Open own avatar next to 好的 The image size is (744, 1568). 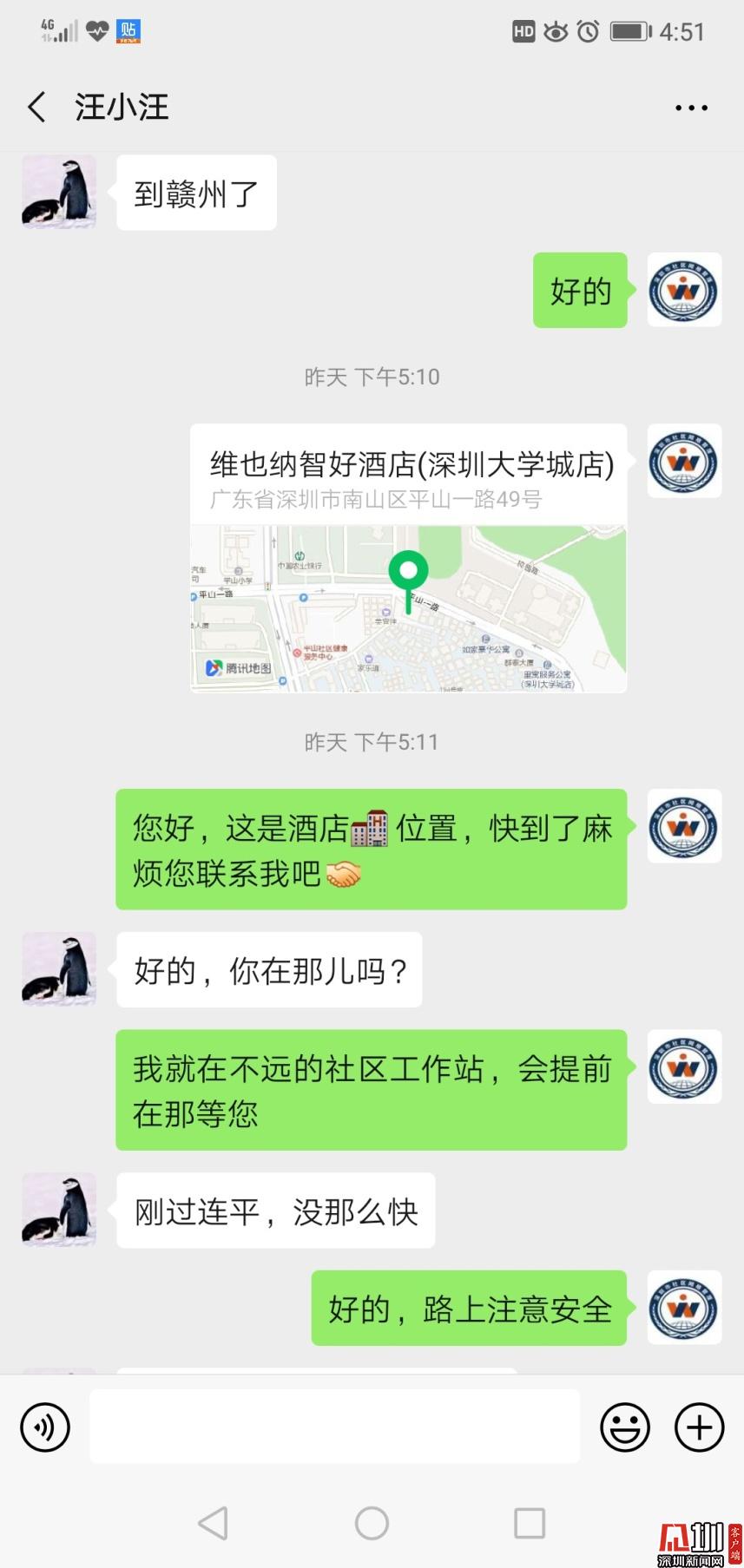[x=684, y=290]
